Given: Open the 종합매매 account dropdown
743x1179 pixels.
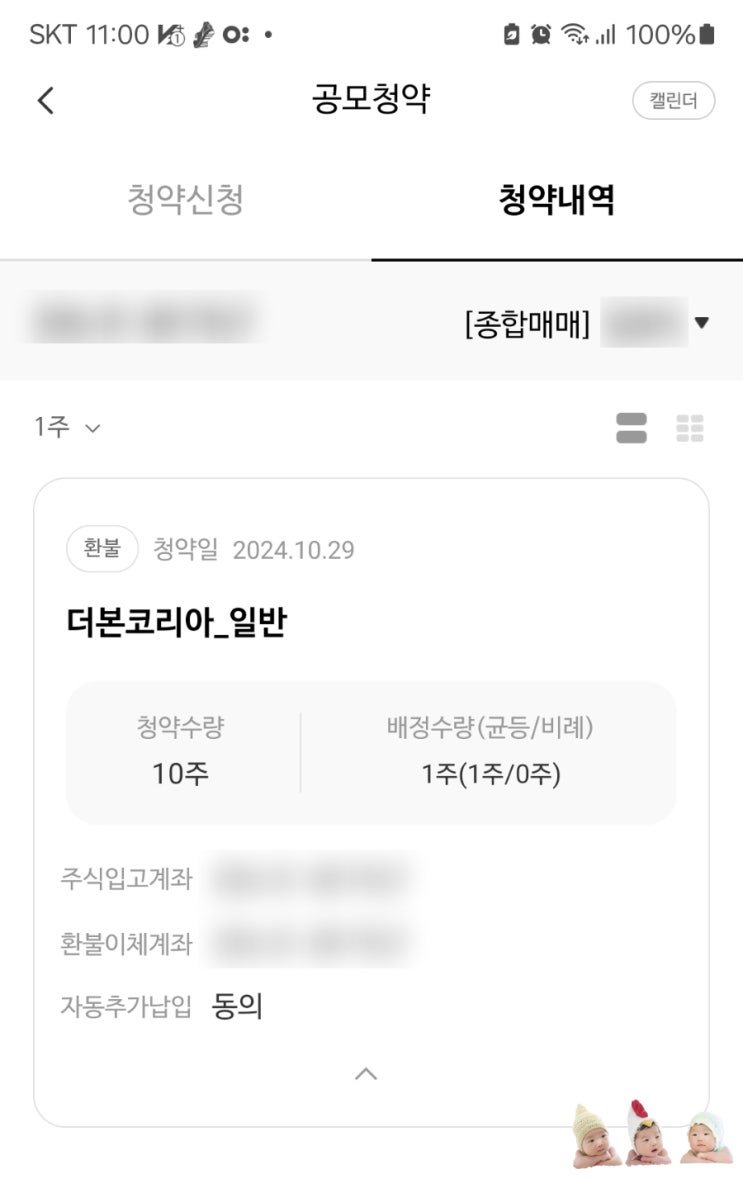Looking at the screenshot, I should (x=700, y=323).
